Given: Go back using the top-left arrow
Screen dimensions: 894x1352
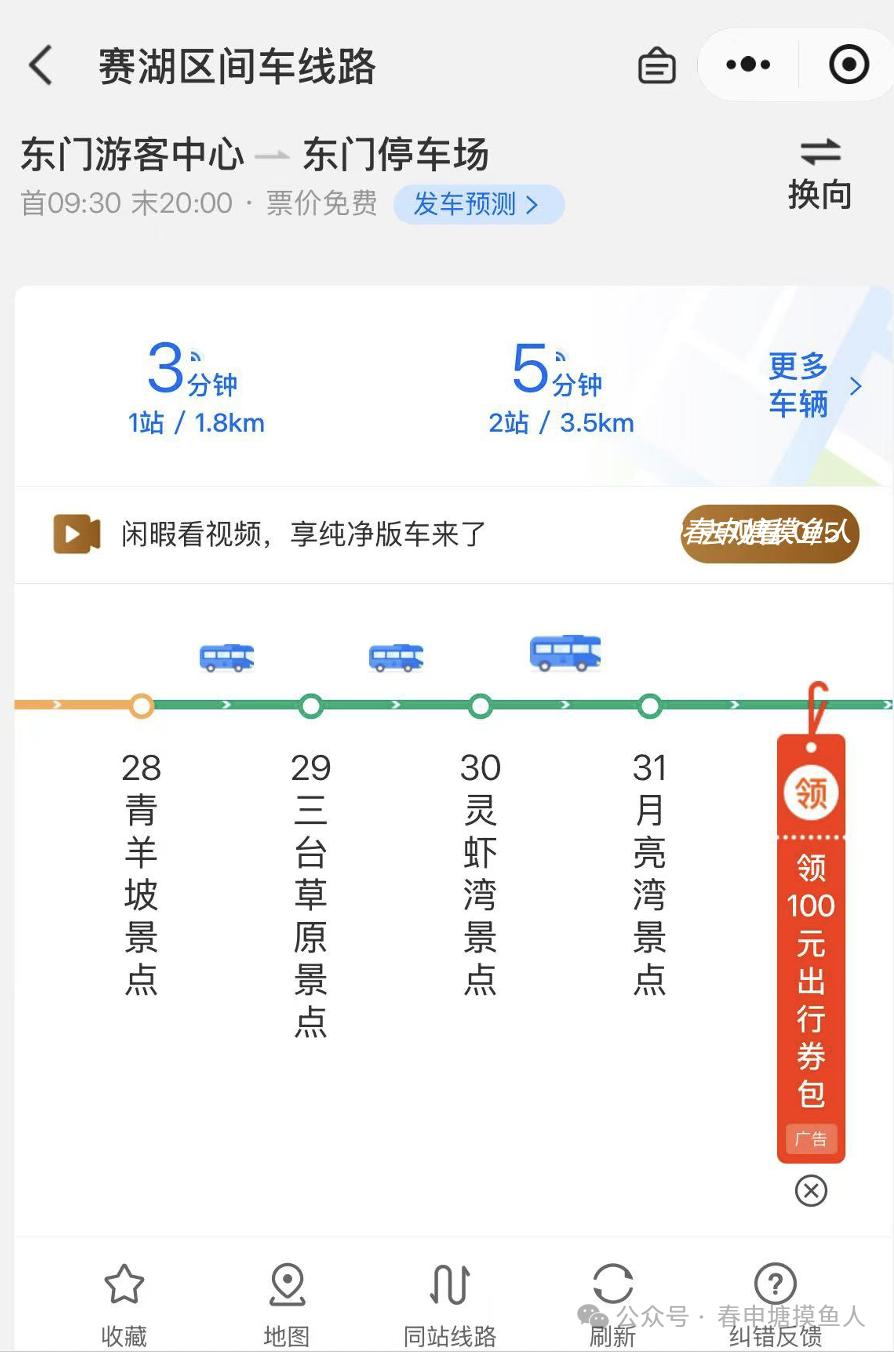Looking at the screenshot, I should click(x=40, y=67).
